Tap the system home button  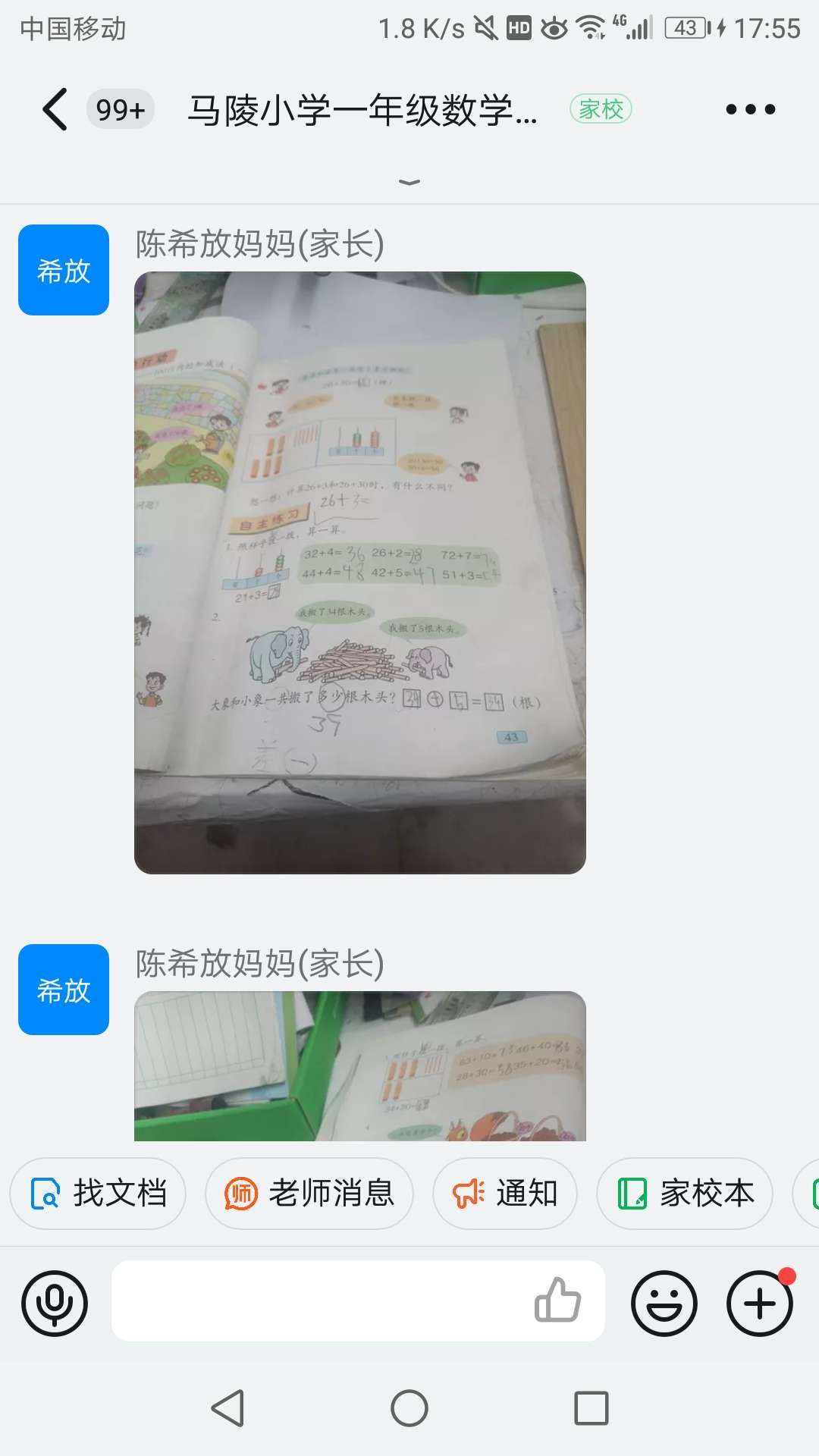[409, 1409]
